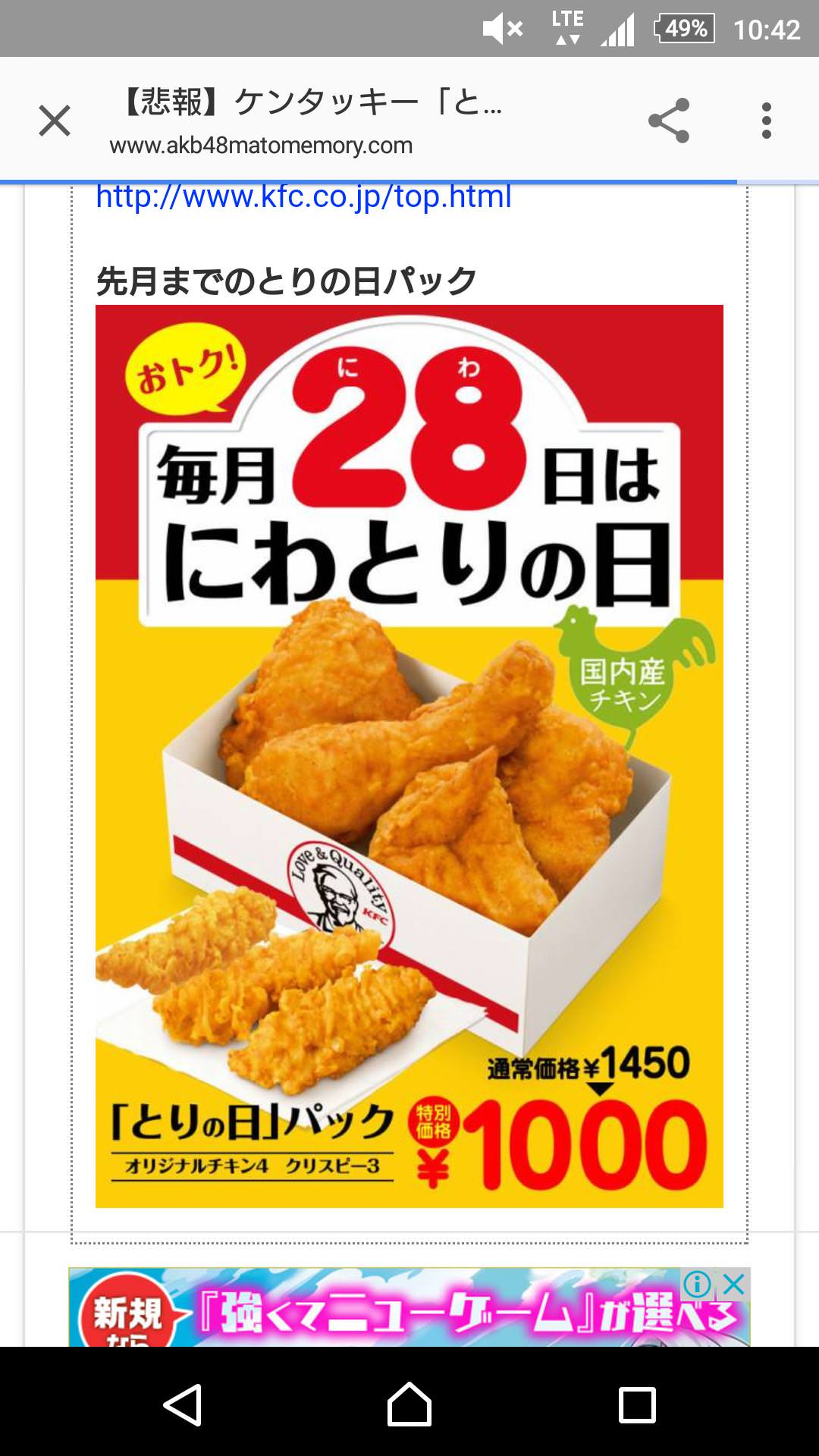Screen dimensions: 819x1456
Task: Dismiss the ad banner with X
Action: tap(733, 1285)
